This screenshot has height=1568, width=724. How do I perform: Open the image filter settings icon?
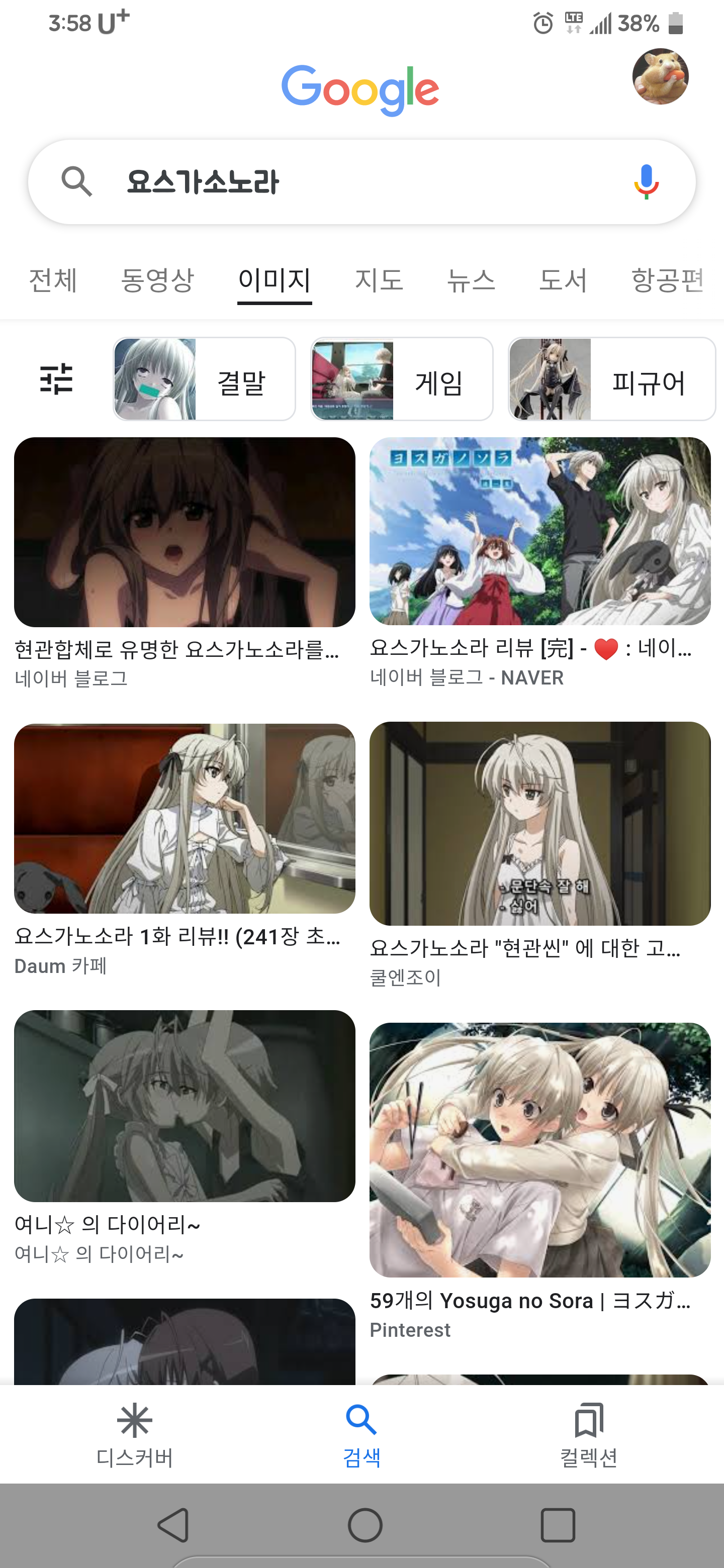[56, 379]
